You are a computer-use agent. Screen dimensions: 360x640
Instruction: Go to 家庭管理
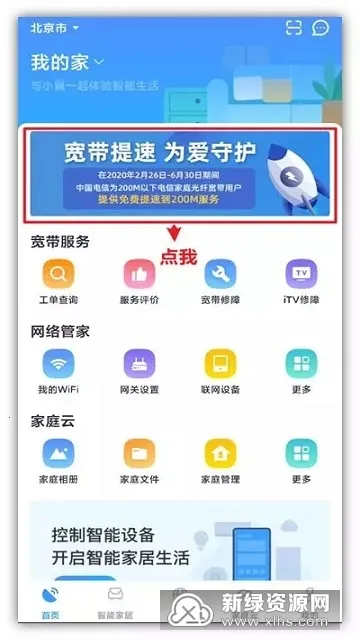pyautogui.click(x=220, y=461)
